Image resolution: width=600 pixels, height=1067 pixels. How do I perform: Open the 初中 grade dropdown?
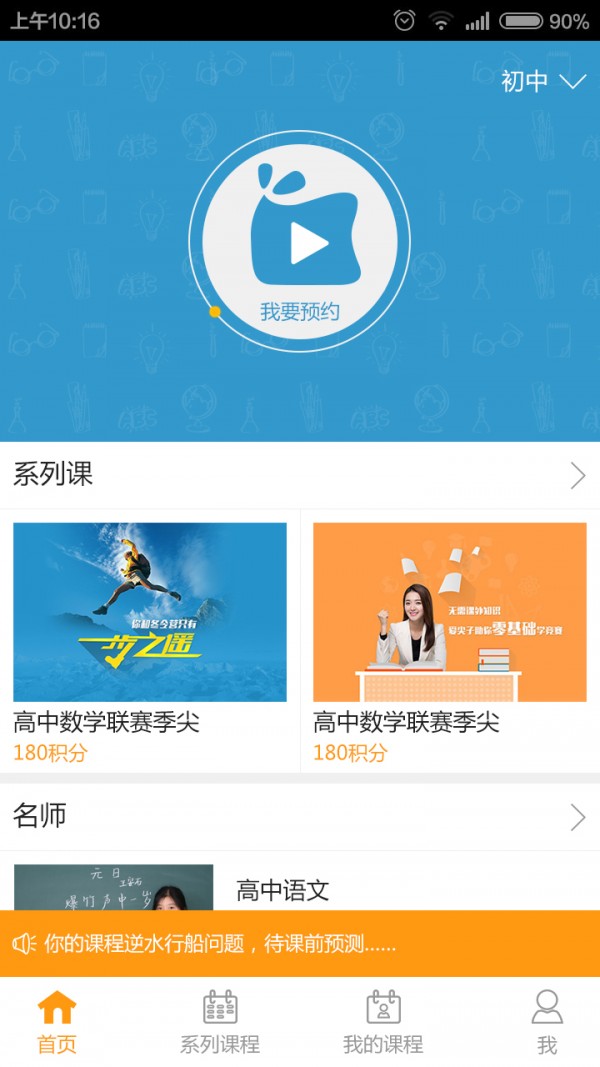click(543, 82)
